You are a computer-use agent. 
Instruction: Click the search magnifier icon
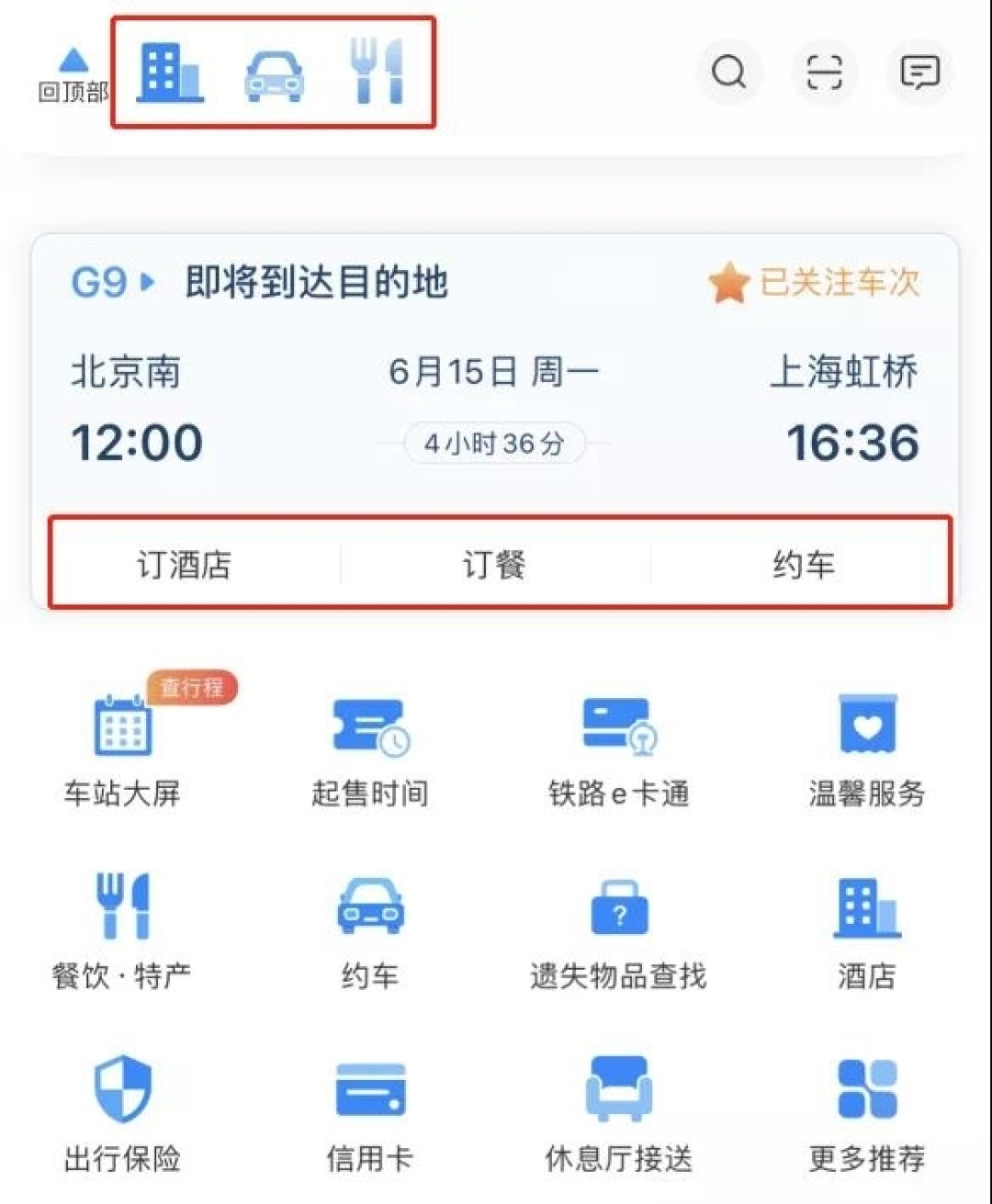[729, 73]
